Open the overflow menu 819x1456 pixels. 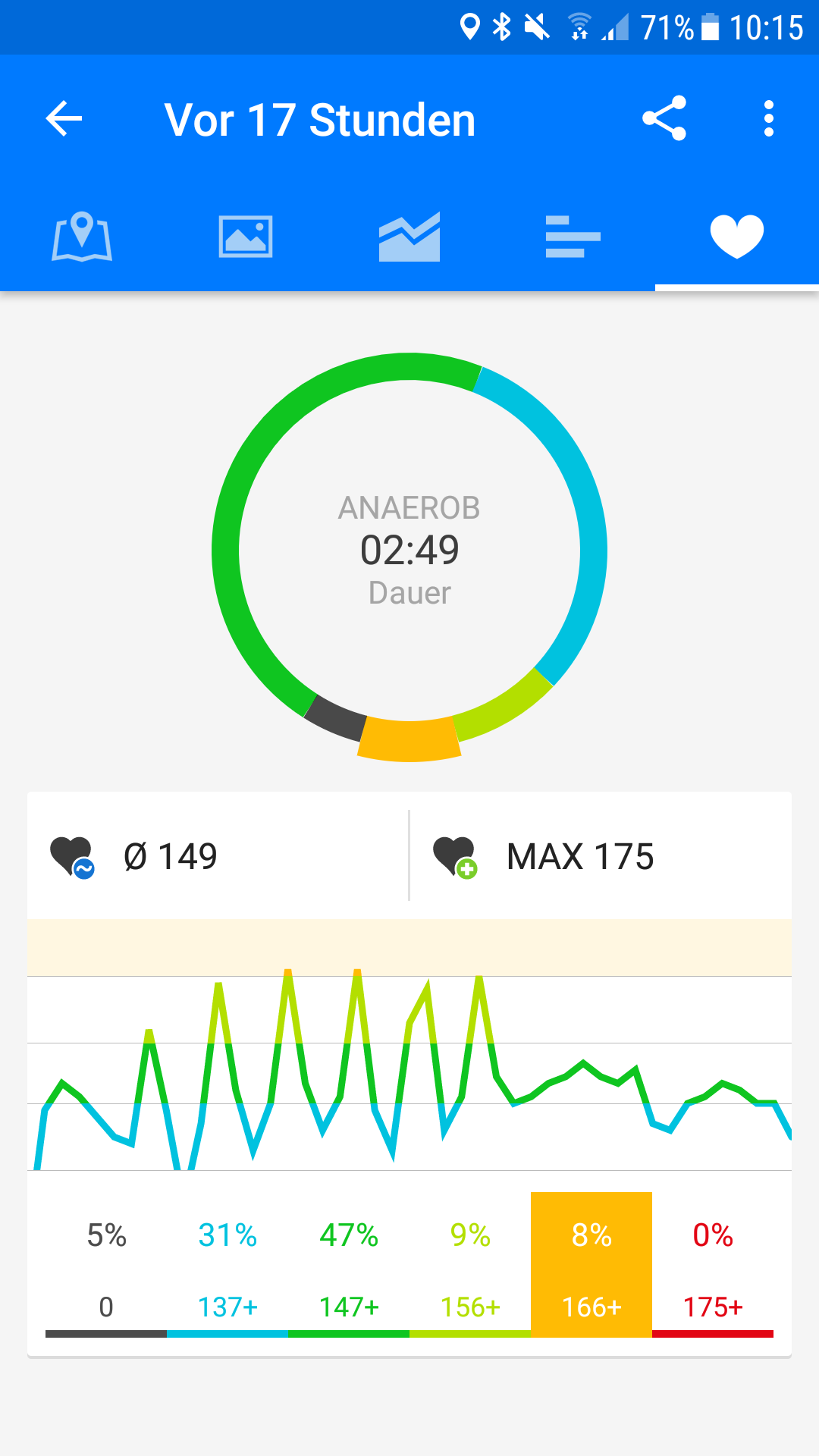769,119
